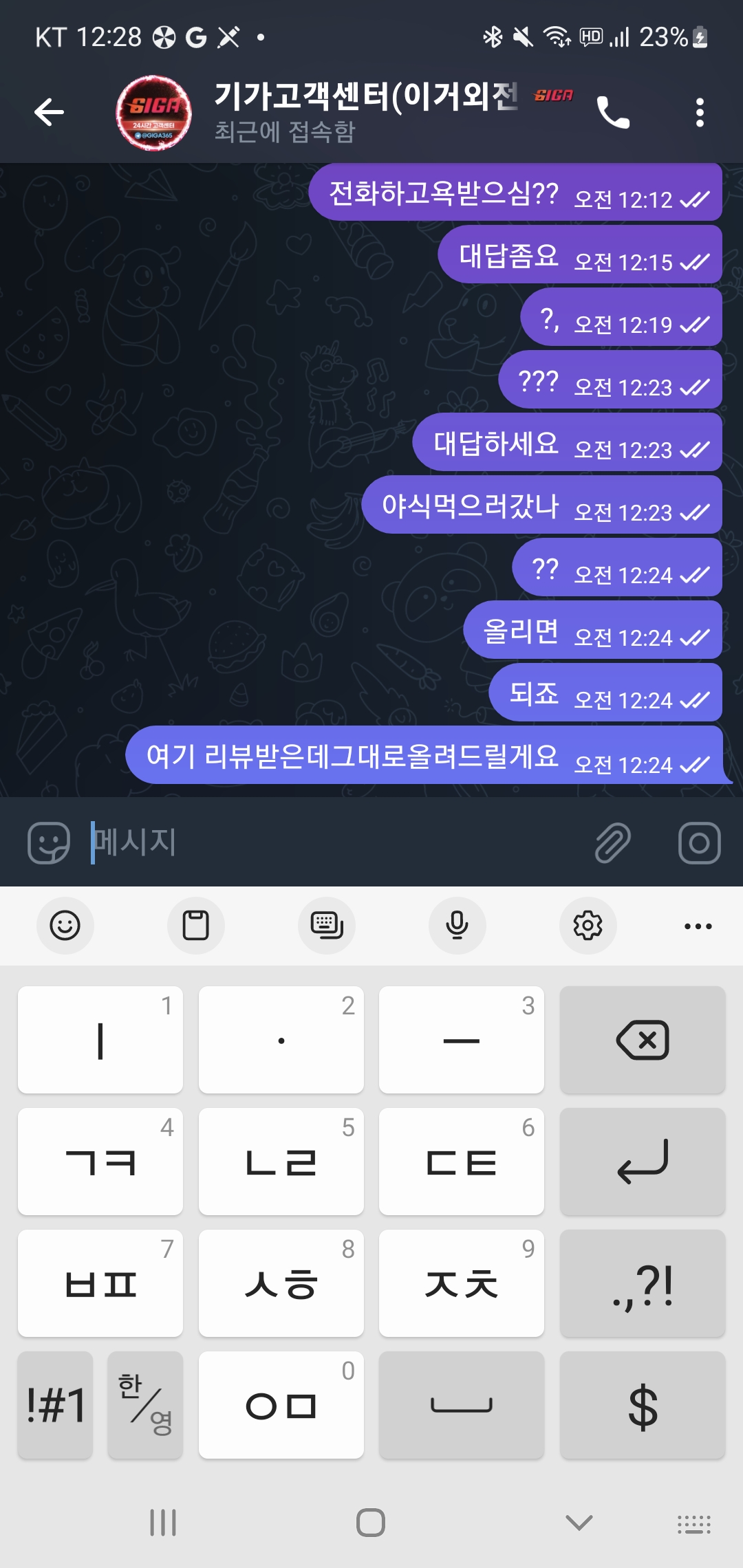
Task: Focus the 메시지 input field
Action: coord(330,842)
